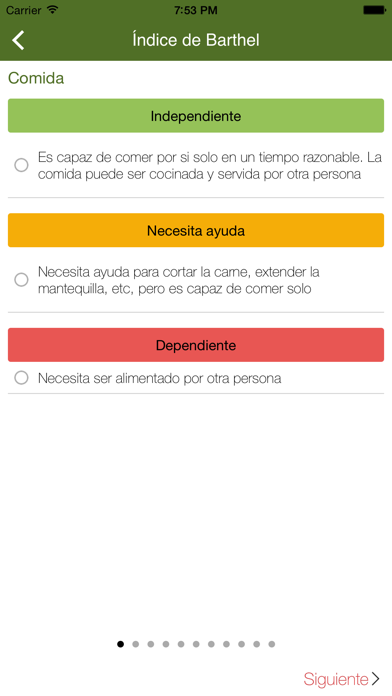Image resolution: width=392 pixels, height=696 pixels.
Task: Choose radio for needing help cutting meat
Action: (21, 280)
